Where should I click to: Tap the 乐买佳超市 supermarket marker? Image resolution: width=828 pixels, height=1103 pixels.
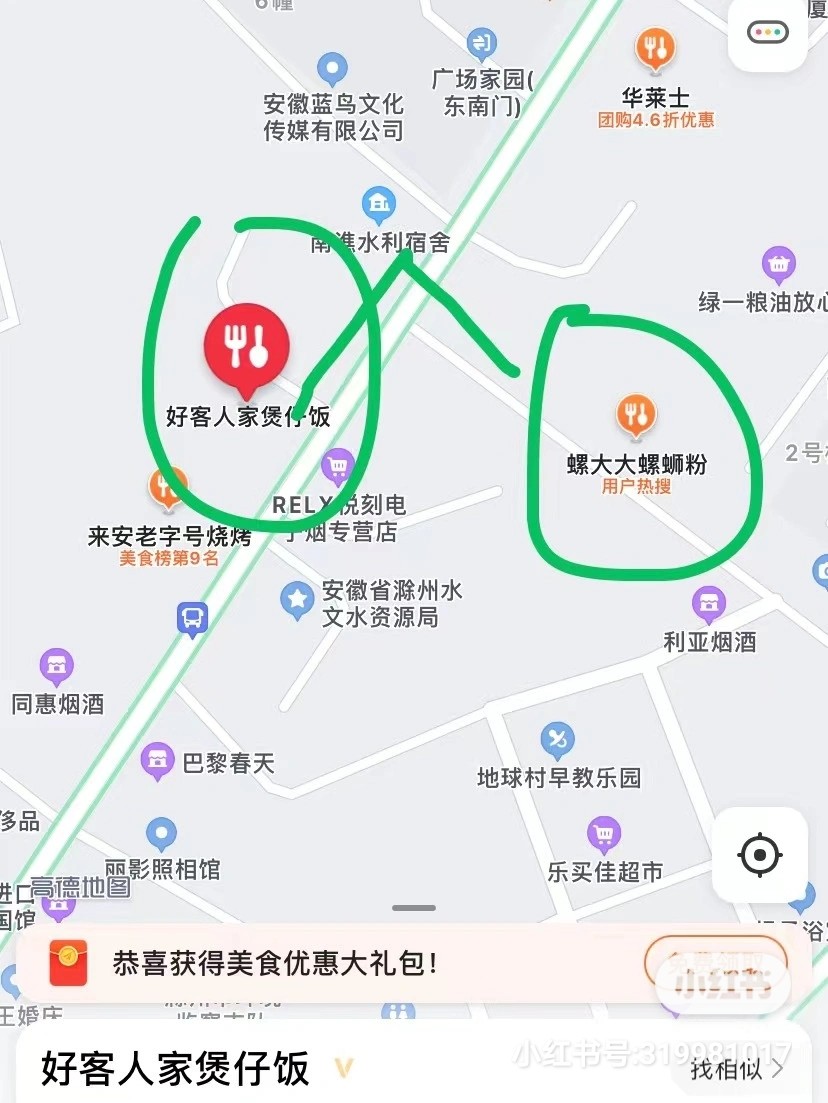(x=603, y=832)
